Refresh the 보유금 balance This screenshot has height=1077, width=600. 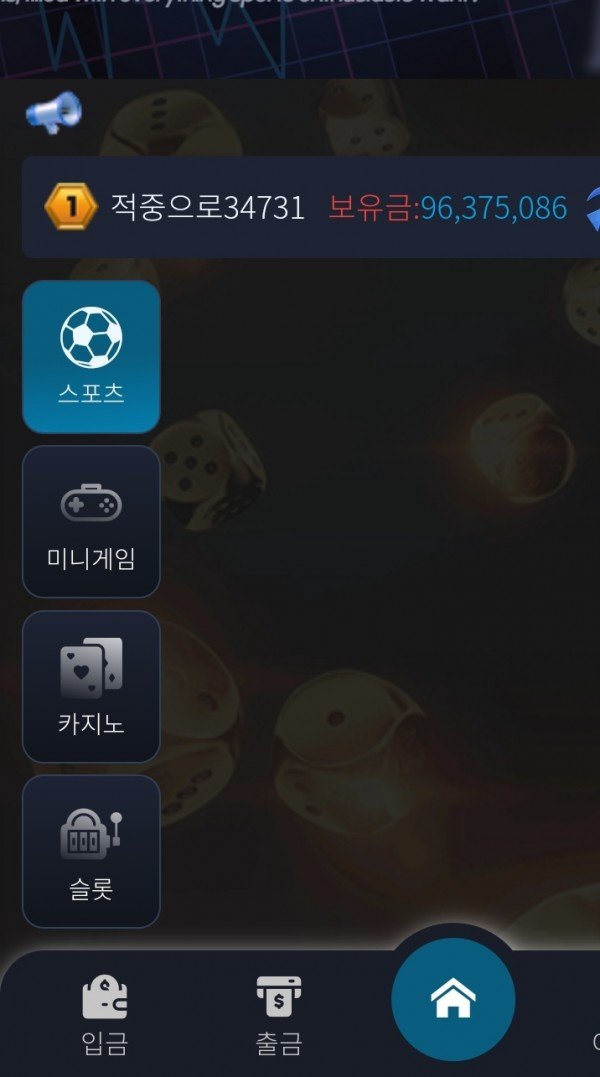[x=591, y=207]
